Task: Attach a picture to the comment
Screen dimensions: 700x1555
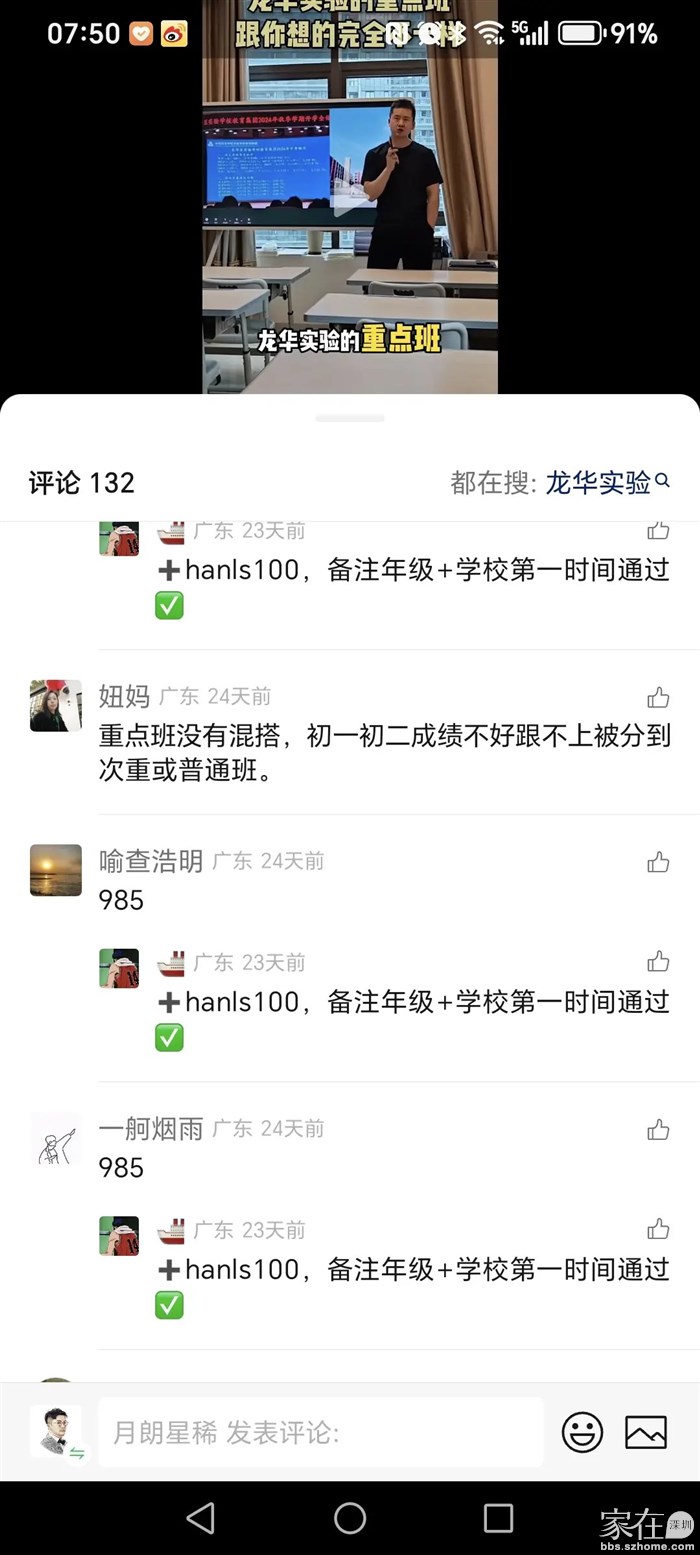Action: coord(646,1432)
